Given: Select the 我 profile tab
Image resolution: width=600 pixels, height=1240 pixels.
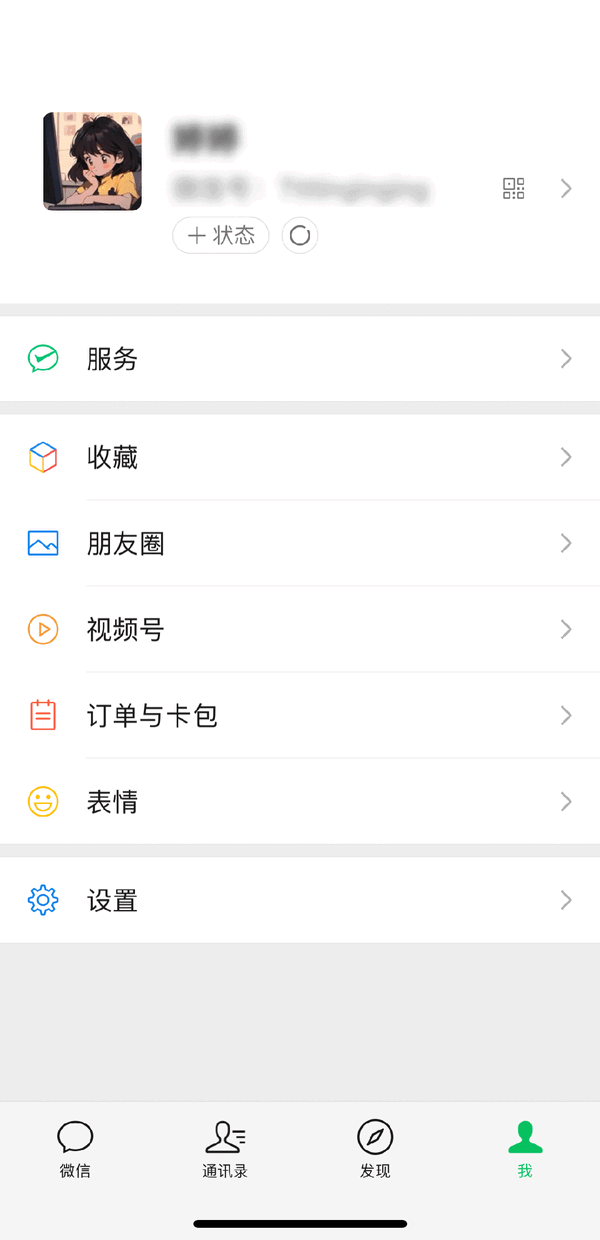Looking at the screenshot, I should click(x=525, y=1148).
